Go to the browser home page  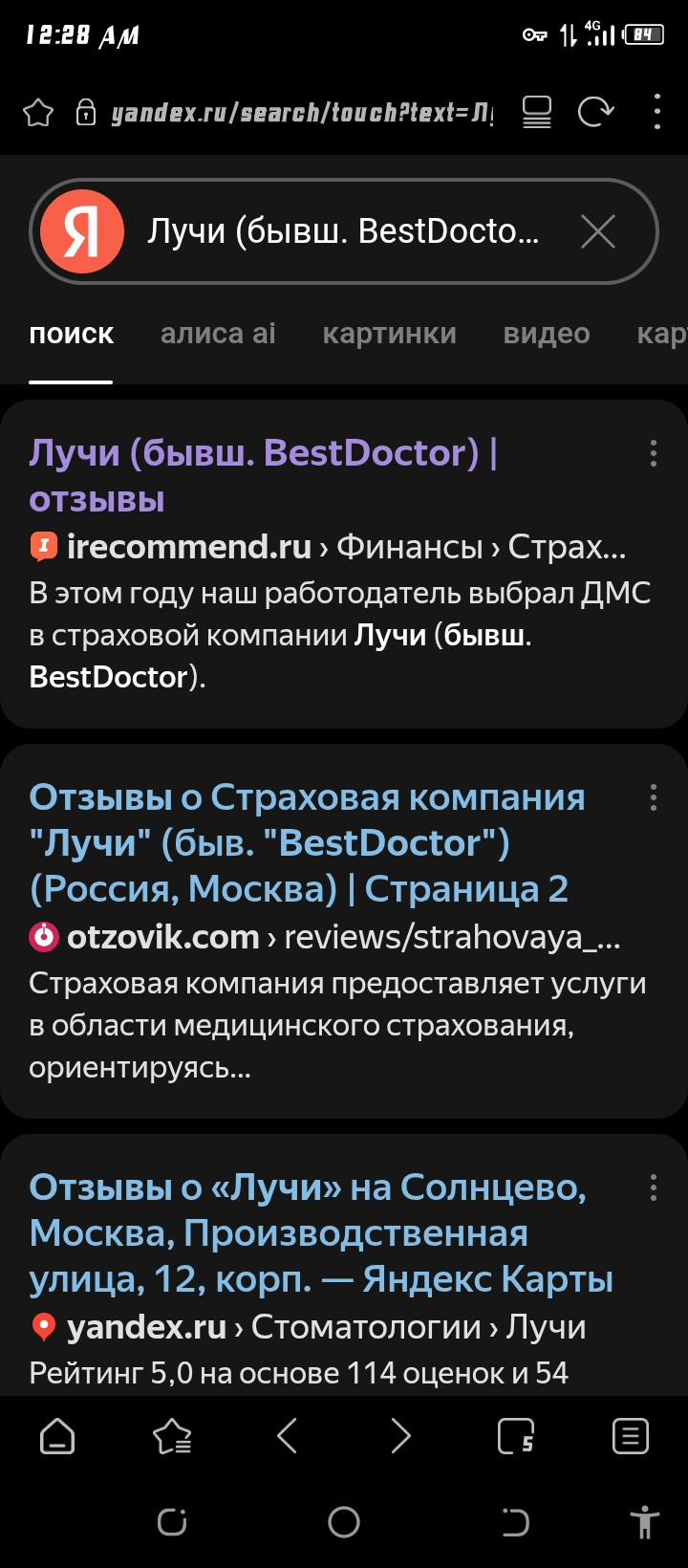coord(57,1436)
